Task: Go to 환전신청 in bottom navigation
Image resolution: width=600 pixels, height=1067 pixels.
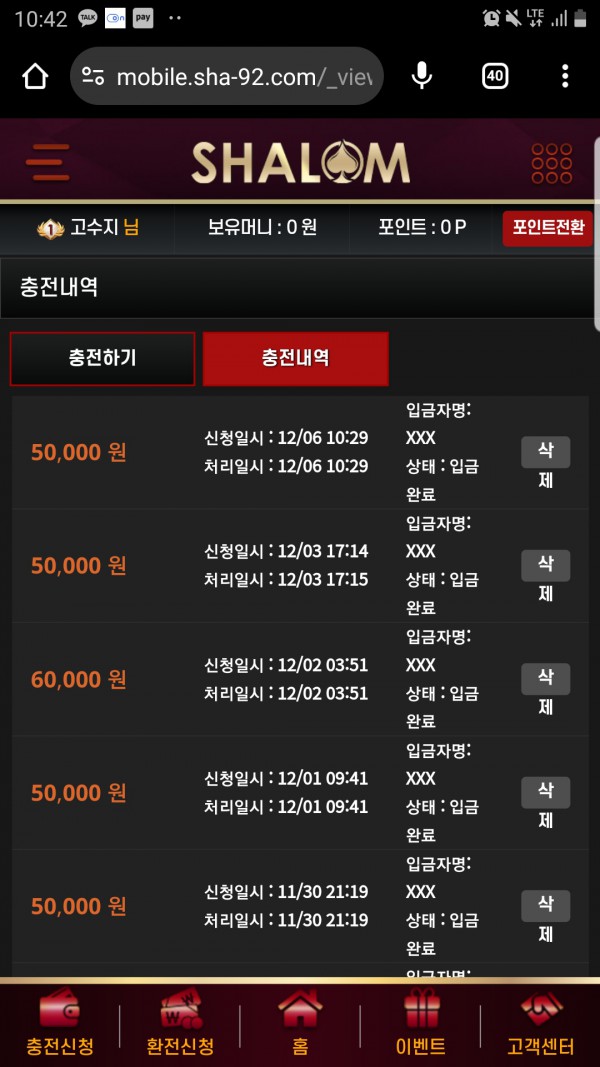Action: 180,1023
